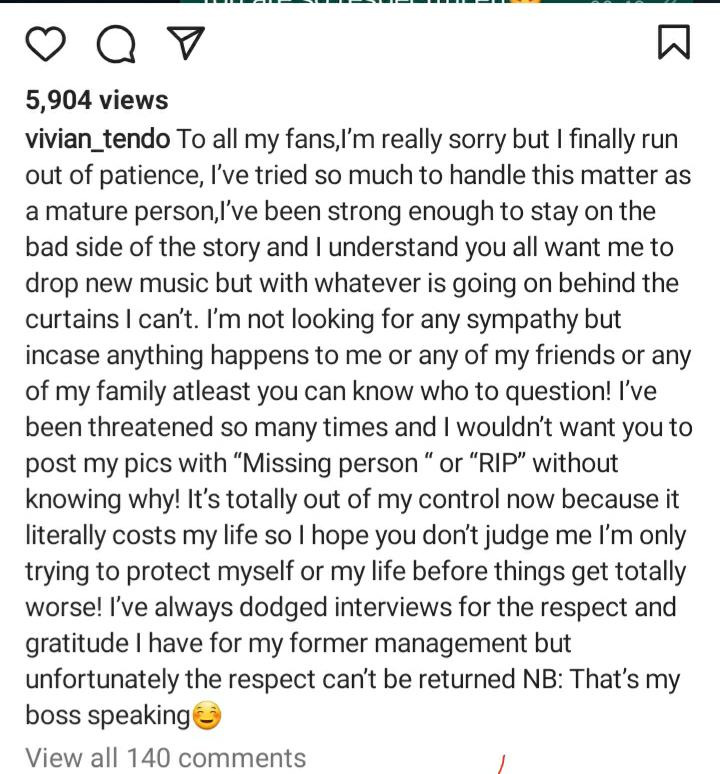Screen dimensions: 720x774
Task: Bookmark this post
Action: tap(672, 42)
